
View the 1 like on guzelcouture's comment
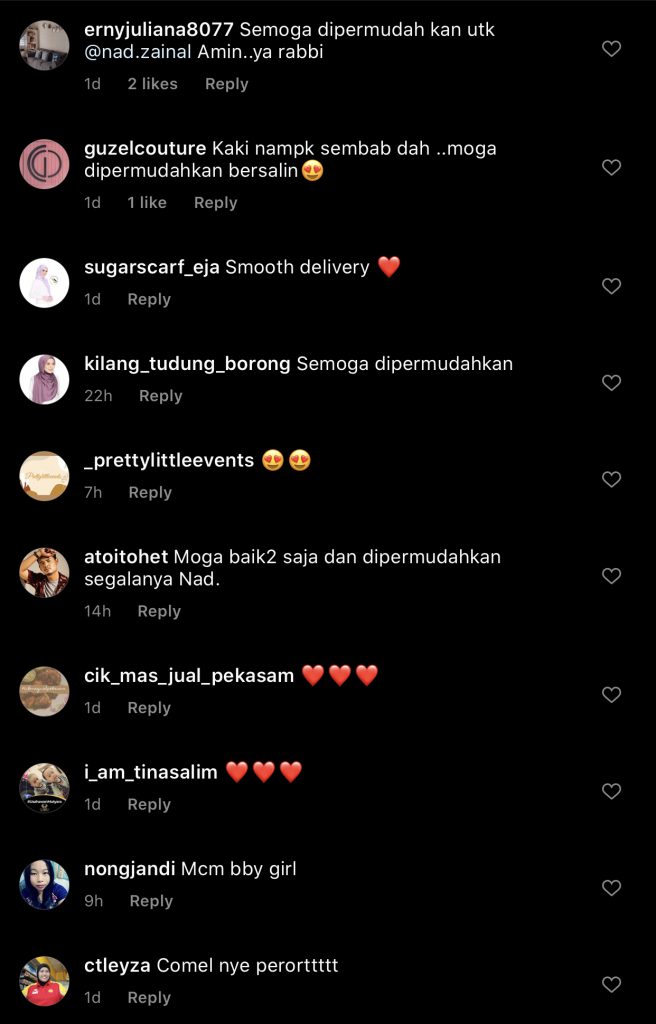click(147, 202)
